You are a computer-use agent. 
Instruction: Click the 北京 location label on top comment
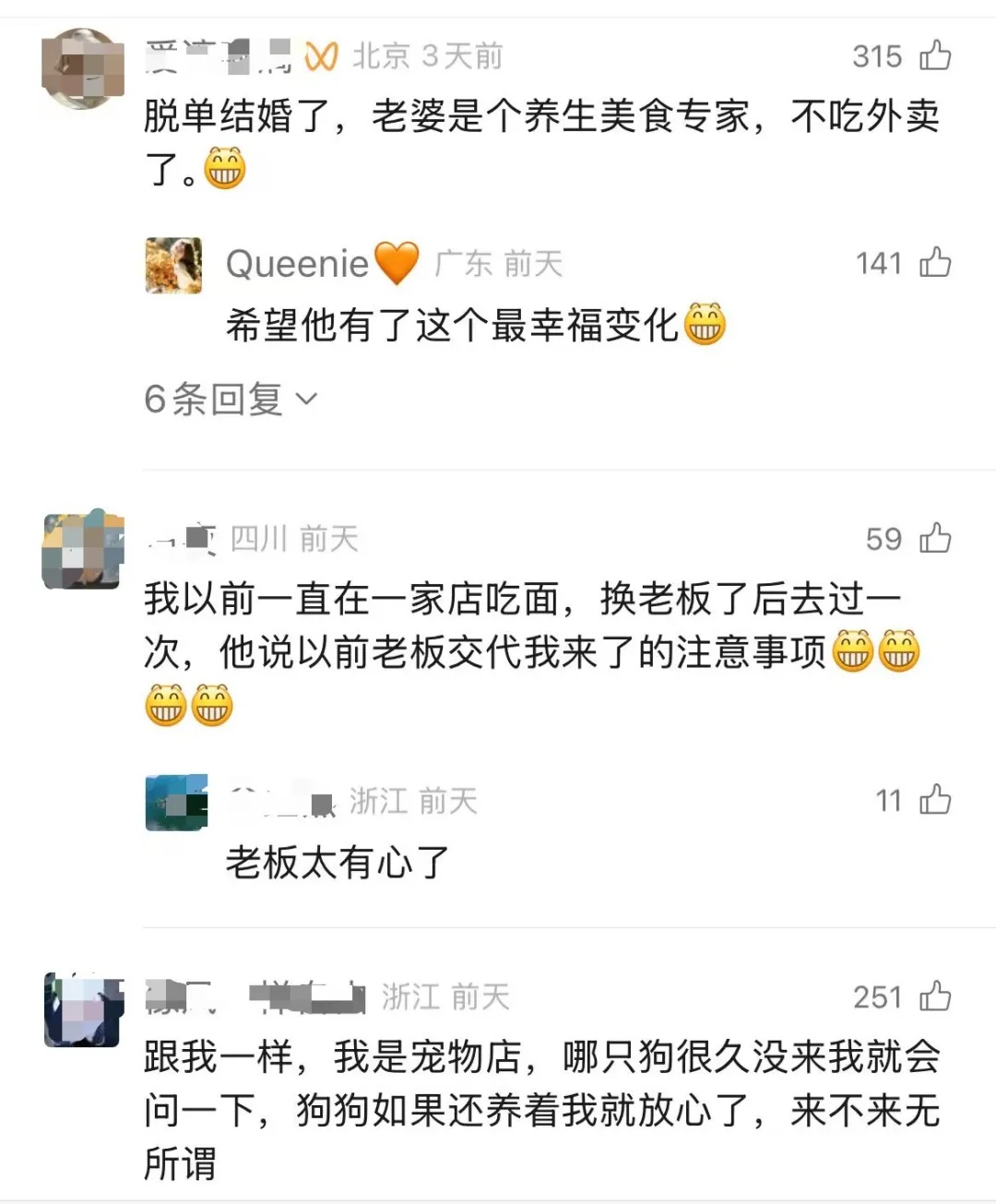[376, 54]
